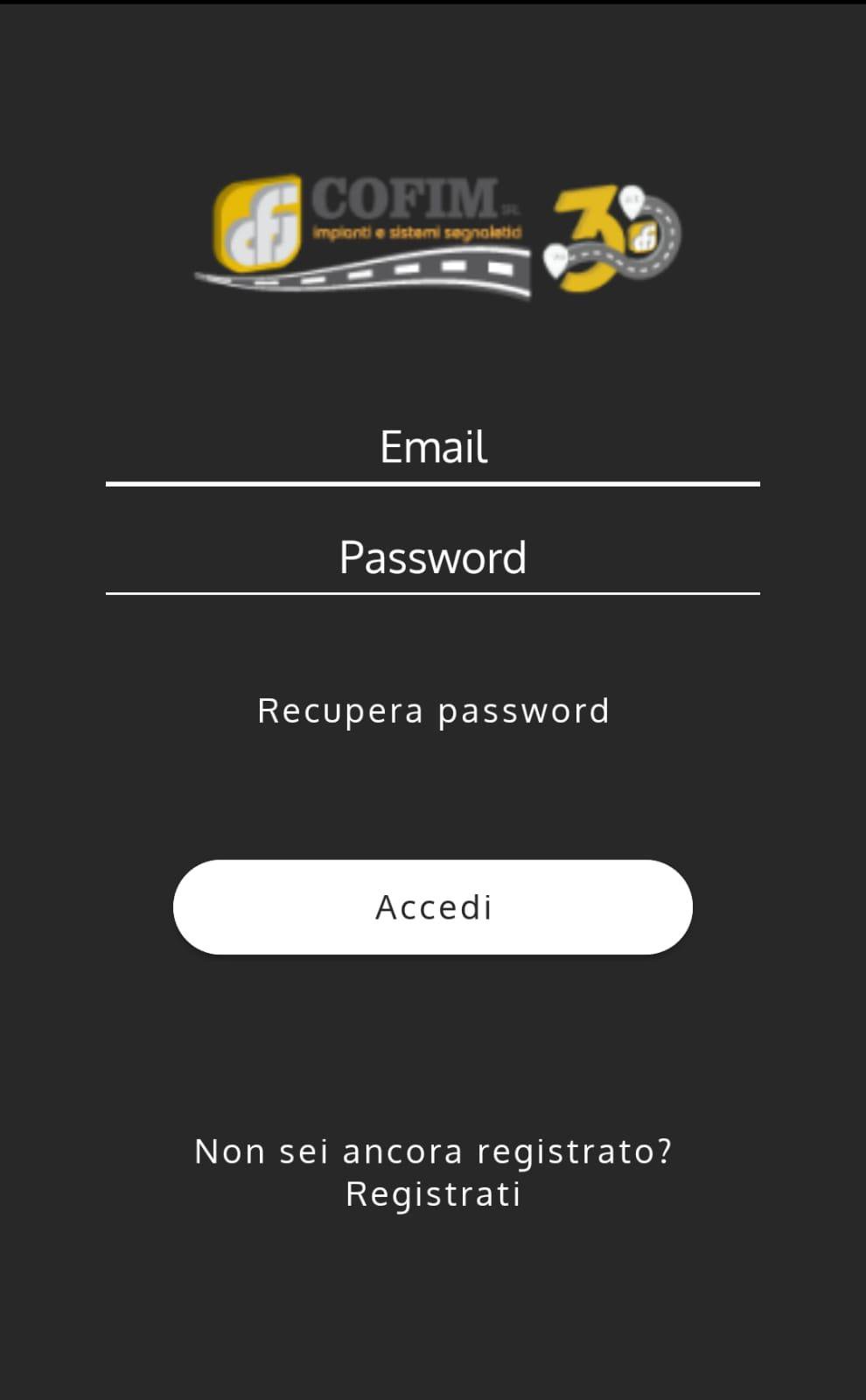866x1400 pixels.
Task: Click the 'Non sei ancora registrato?' text
Action: (x=432, y=1151)
